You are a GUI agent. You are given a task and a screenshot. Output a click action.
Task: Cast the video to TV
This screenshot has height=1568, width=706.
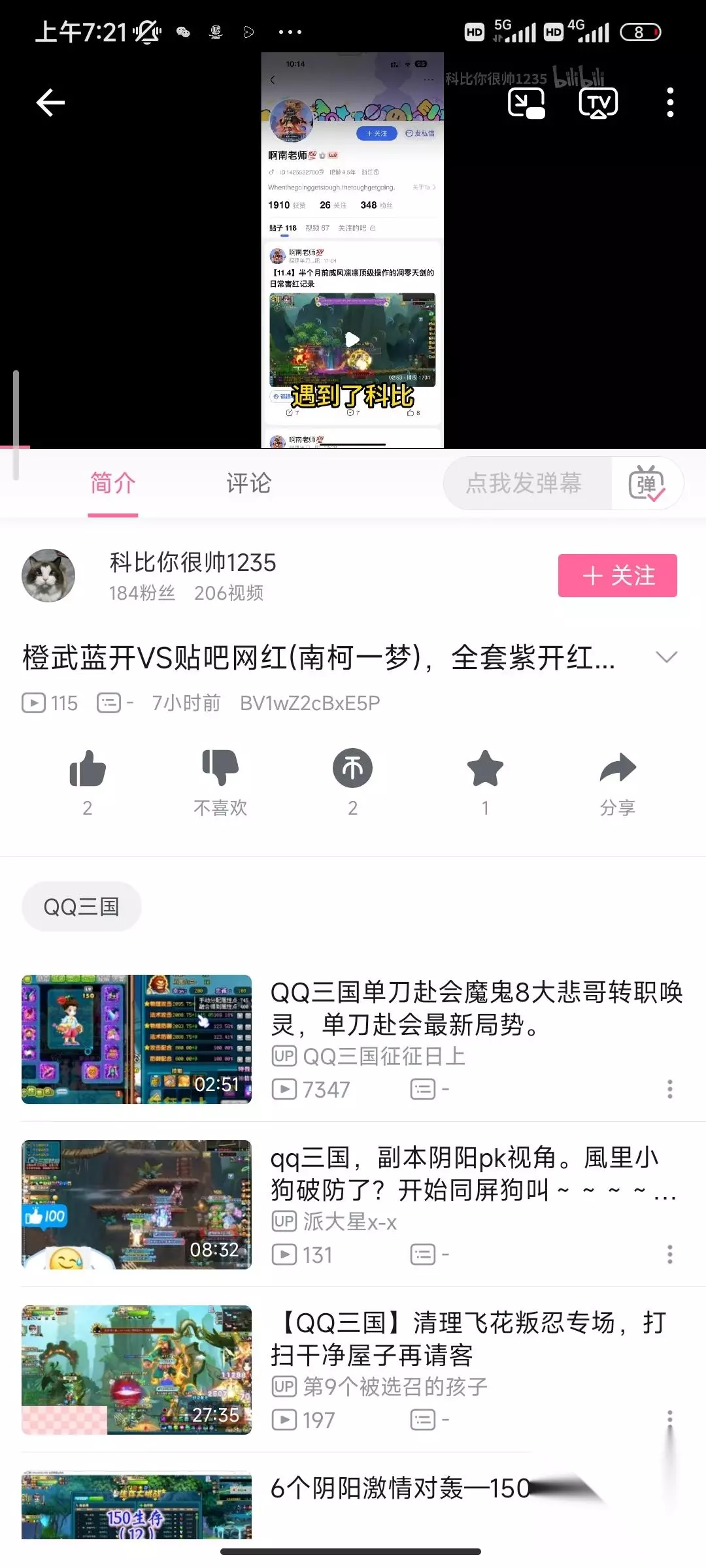598,103
